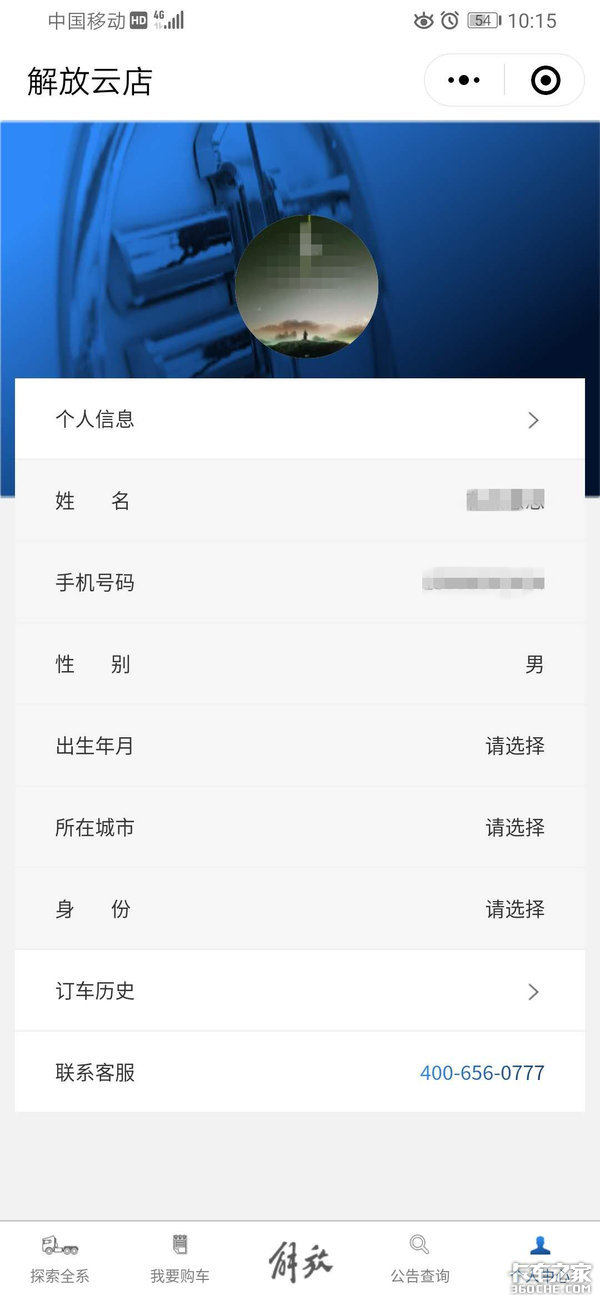Open the 个人信息 row
This screenshot has height=1300, width=600.
click(x=300, y=420)
